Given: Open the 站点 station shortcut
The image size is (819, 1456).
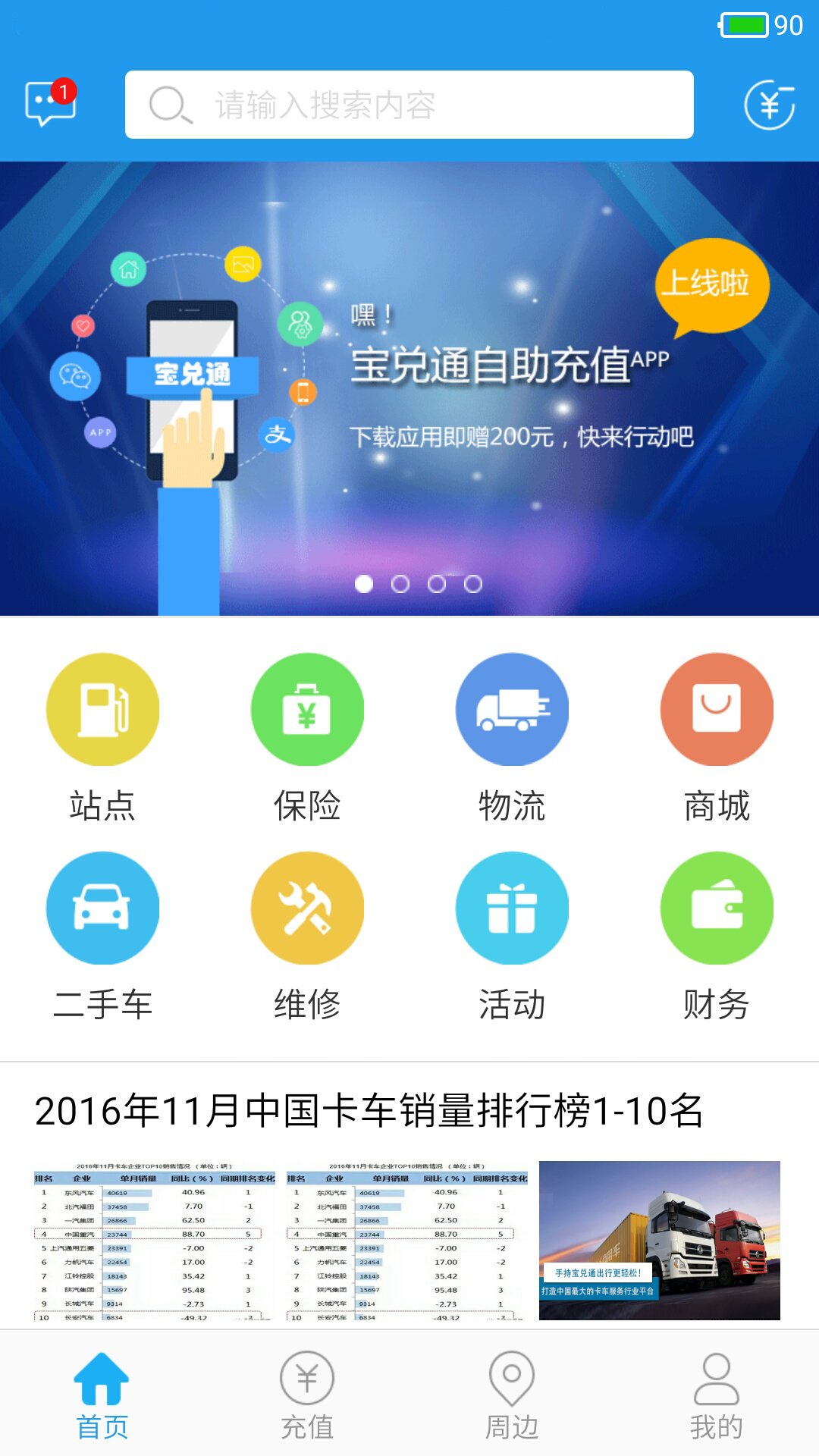Looking at the screenshot, I should coord(102,739).
